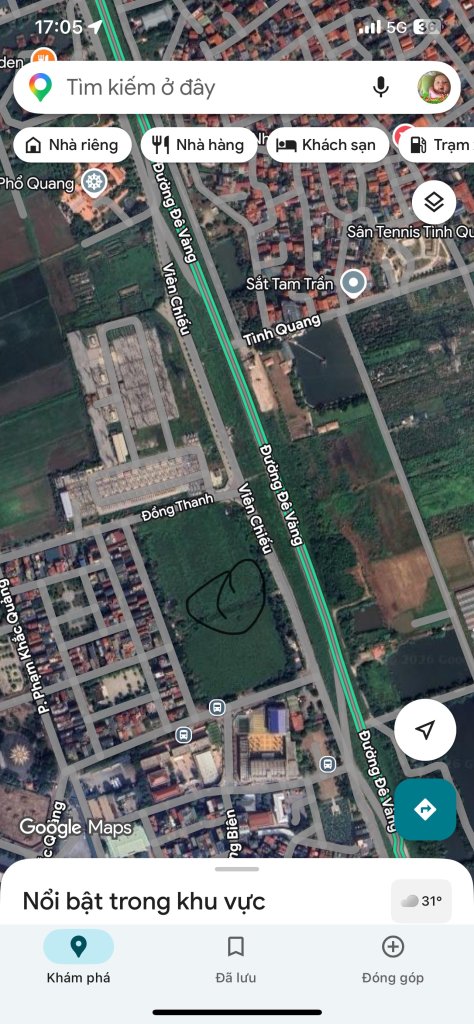The height and width of the screenshot is (1024, 474).
Task: Switch to the Đã lưu tab
Action: (x=236, y=957)
